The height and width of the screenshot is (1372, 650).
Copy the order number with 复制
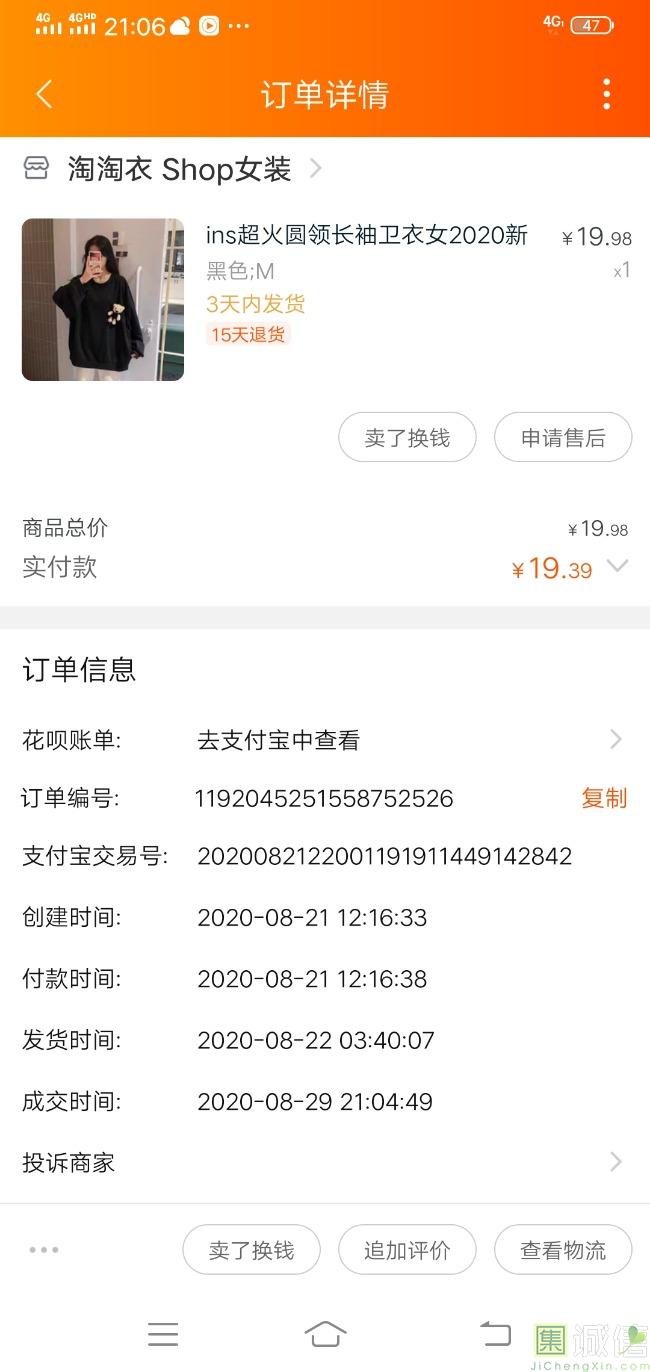[x=604, y=798]
